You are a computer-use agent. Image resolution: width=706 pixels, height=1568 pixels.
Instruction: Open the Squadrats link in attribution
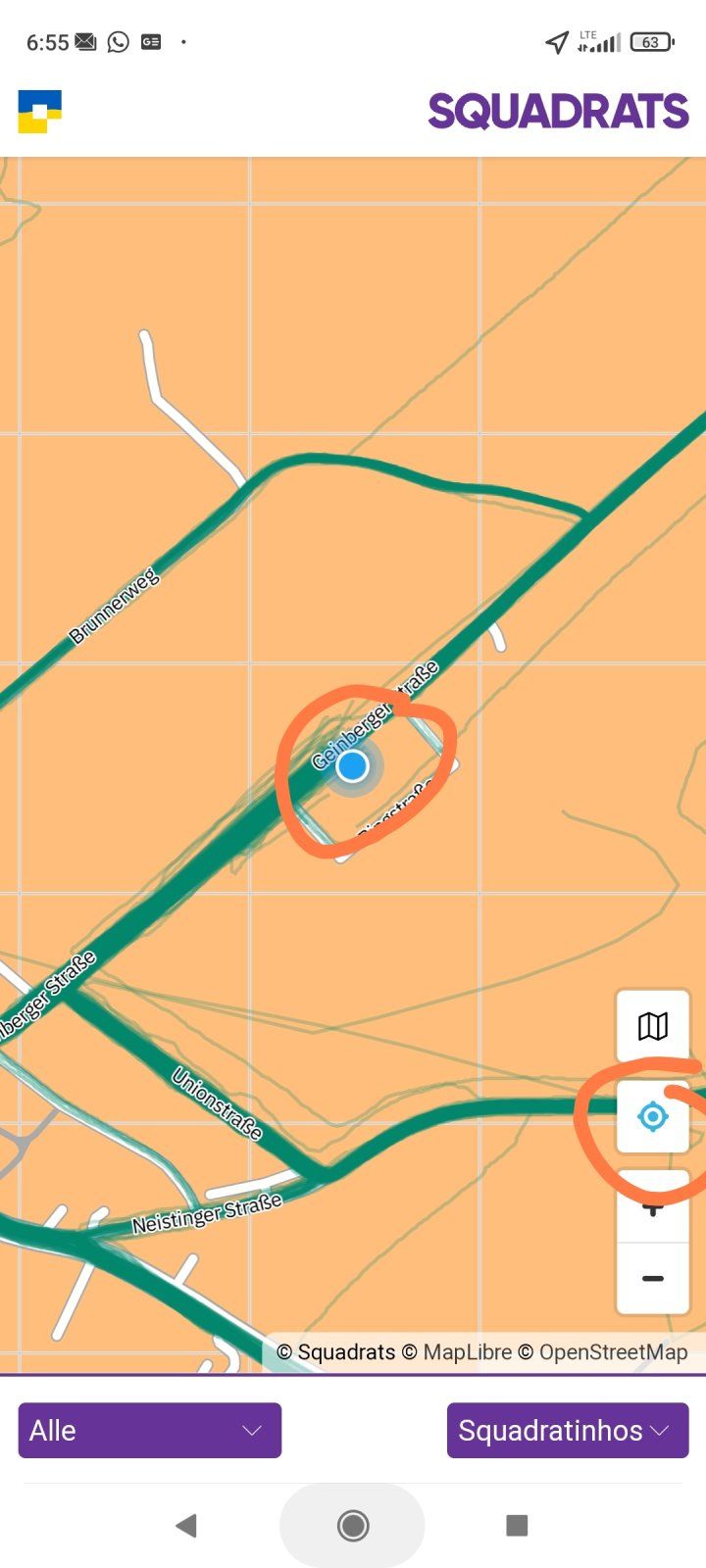point(345,1352)
